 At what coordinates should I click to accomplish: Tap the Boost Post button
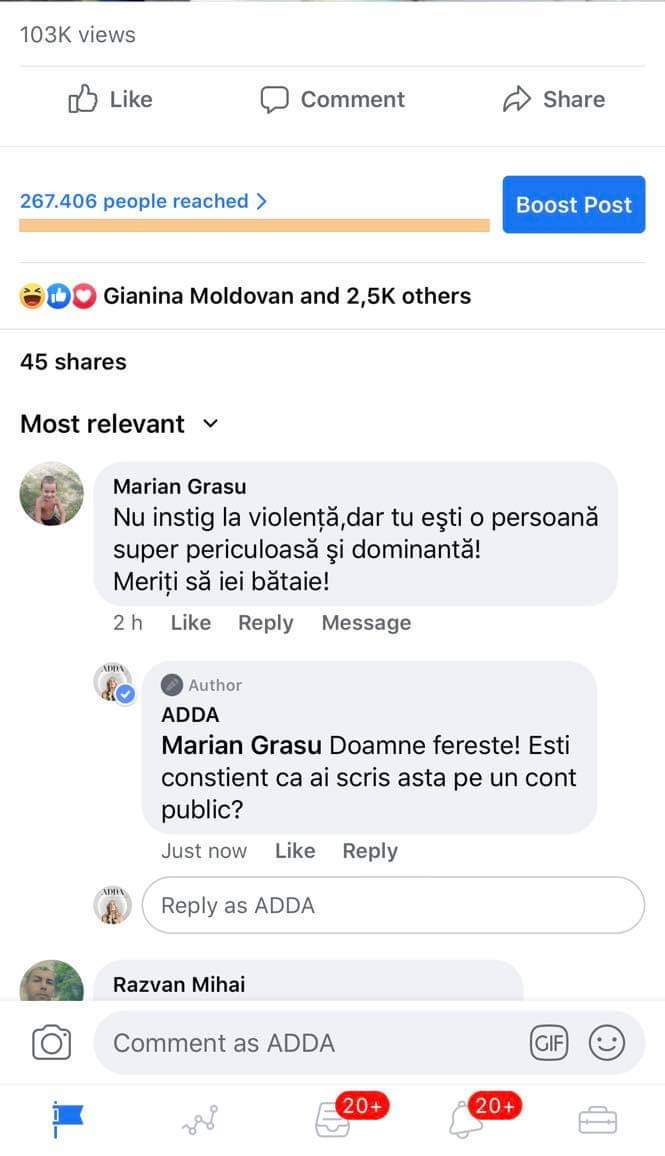tap(573, 205)
